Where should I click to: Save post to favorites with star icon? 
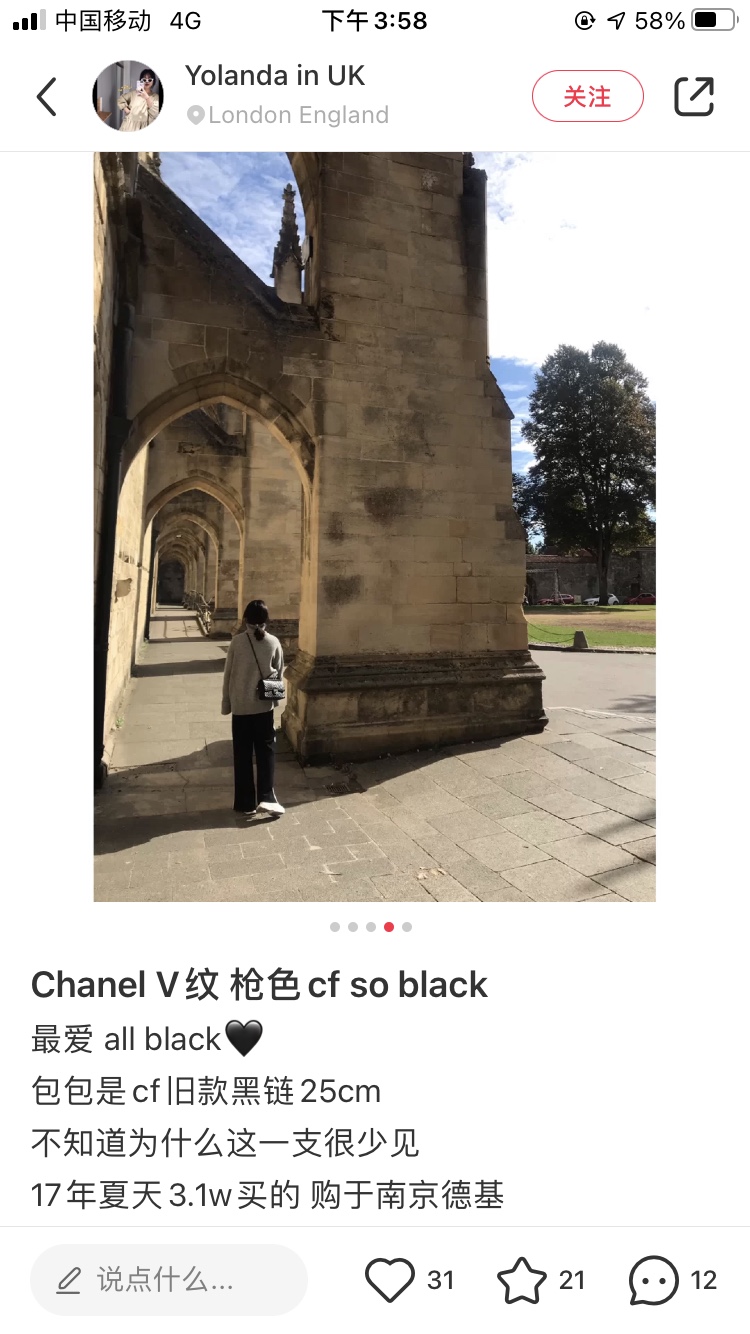(522, 1280)
